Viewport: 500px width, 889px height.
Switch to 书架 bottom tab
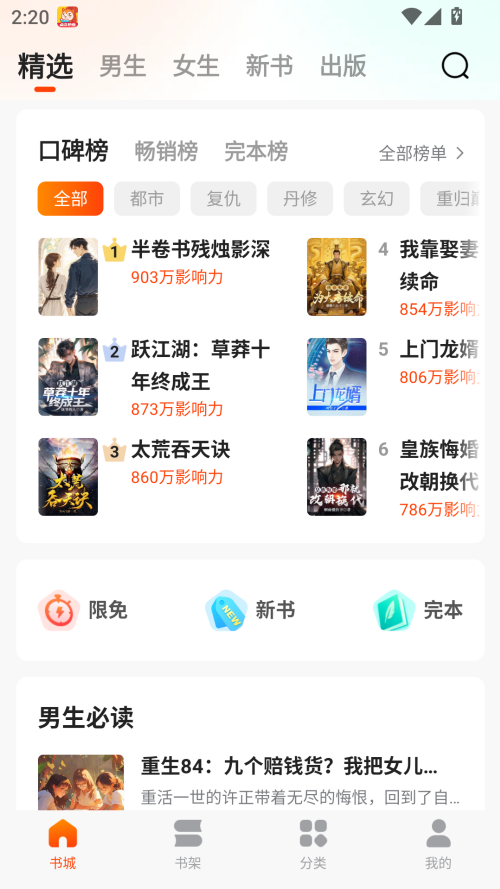188,844
